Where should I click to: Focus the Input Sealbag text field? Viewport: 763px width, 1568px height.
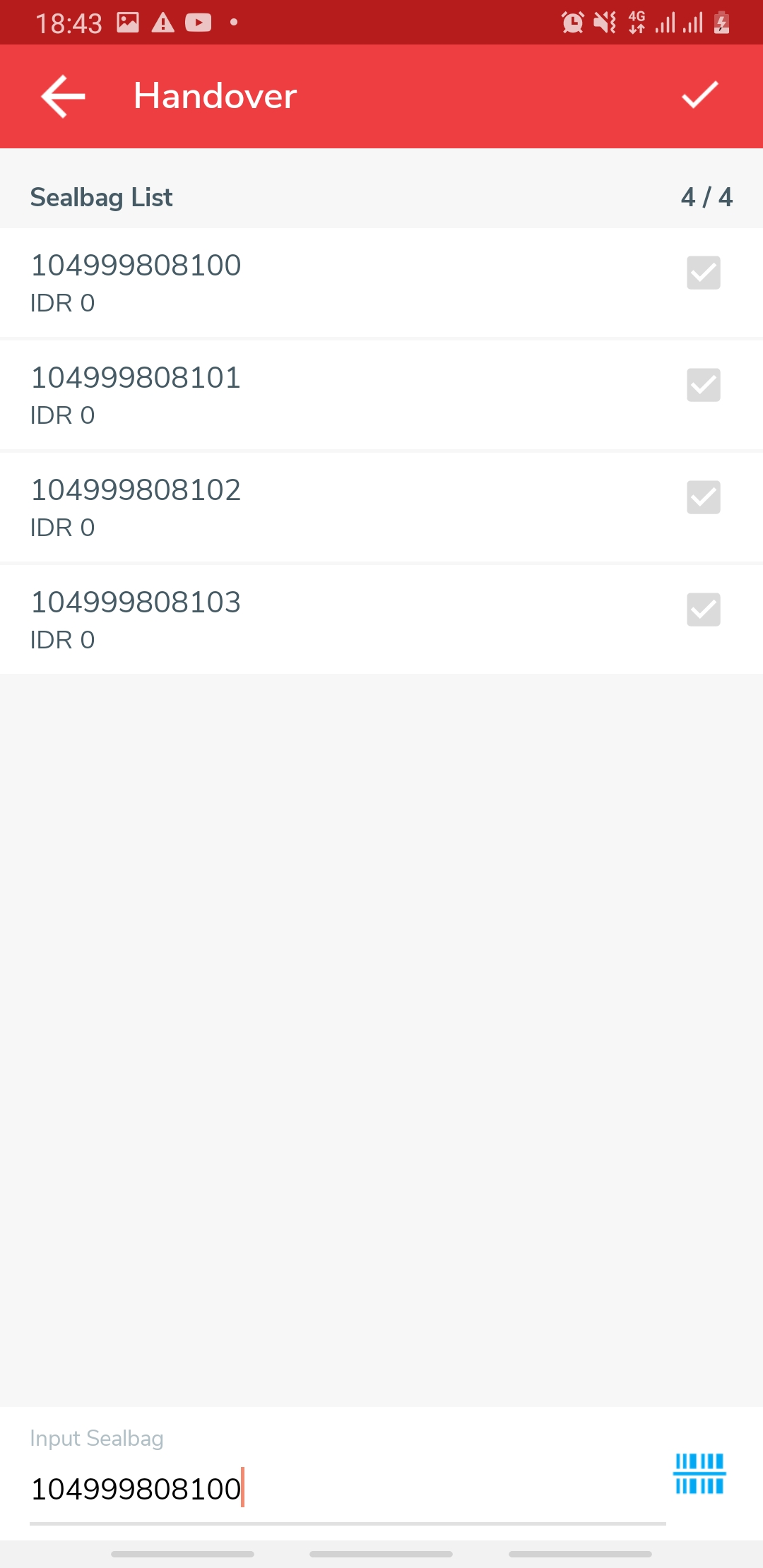pos(346,1489)
